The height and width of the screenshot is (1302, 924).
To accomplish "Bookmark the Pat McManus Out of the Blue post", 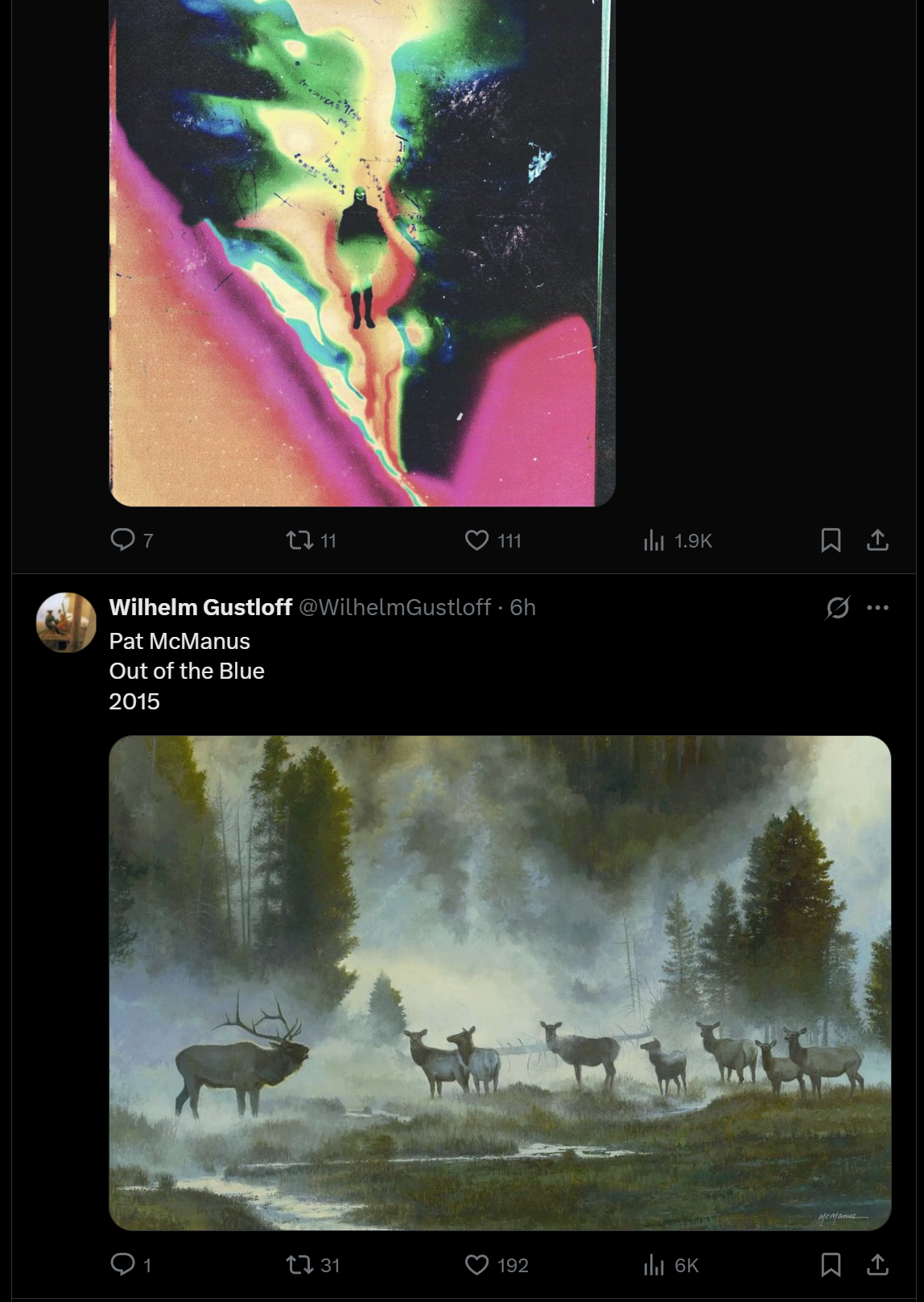I will (831, 1264).
